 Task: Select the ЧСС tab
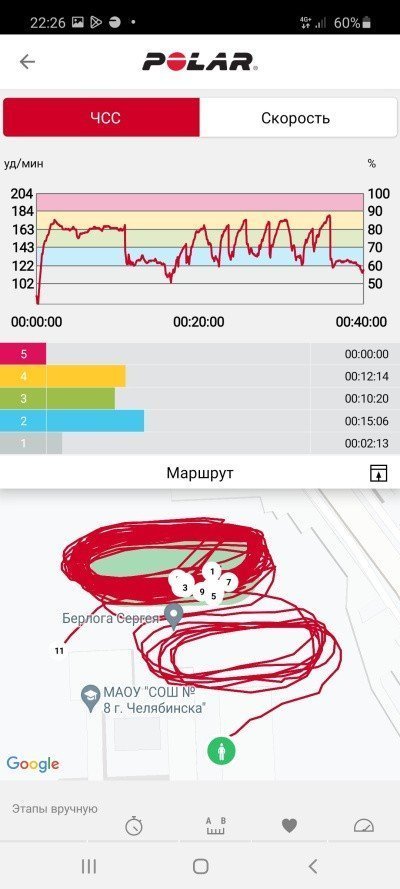101,117
